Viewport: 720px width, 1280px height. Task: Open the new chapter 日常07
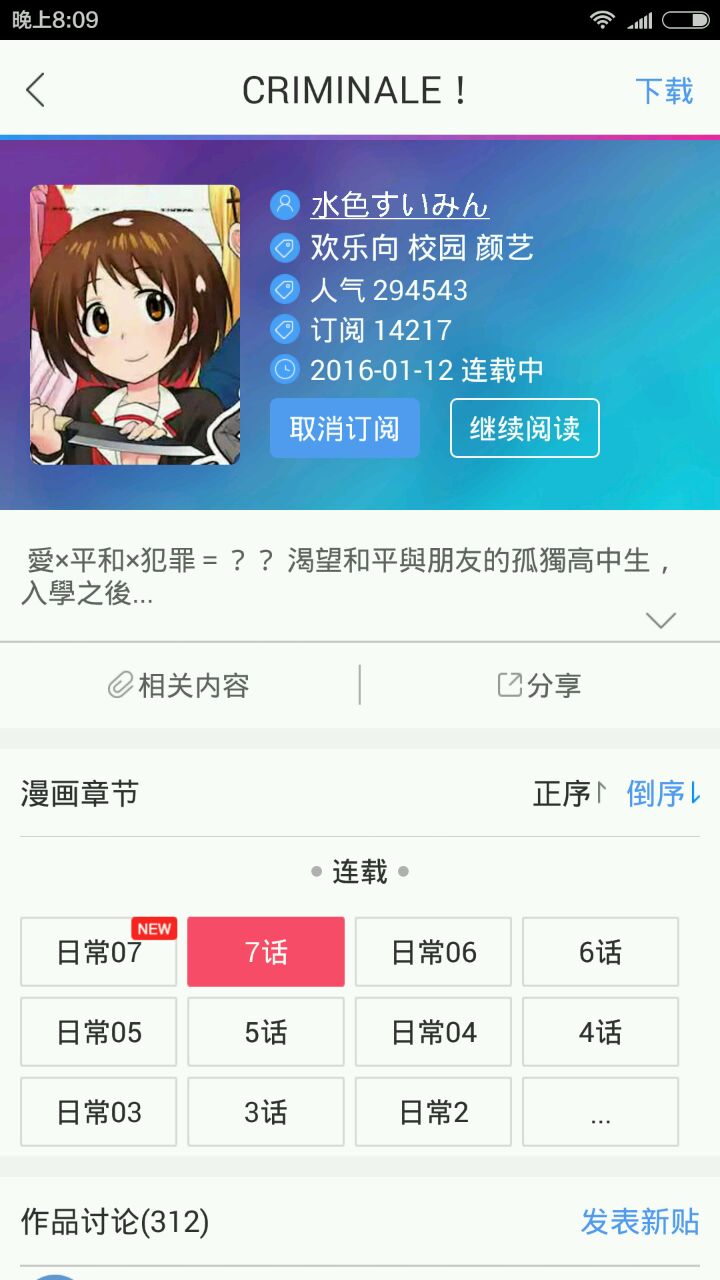(x=99, y=952)
